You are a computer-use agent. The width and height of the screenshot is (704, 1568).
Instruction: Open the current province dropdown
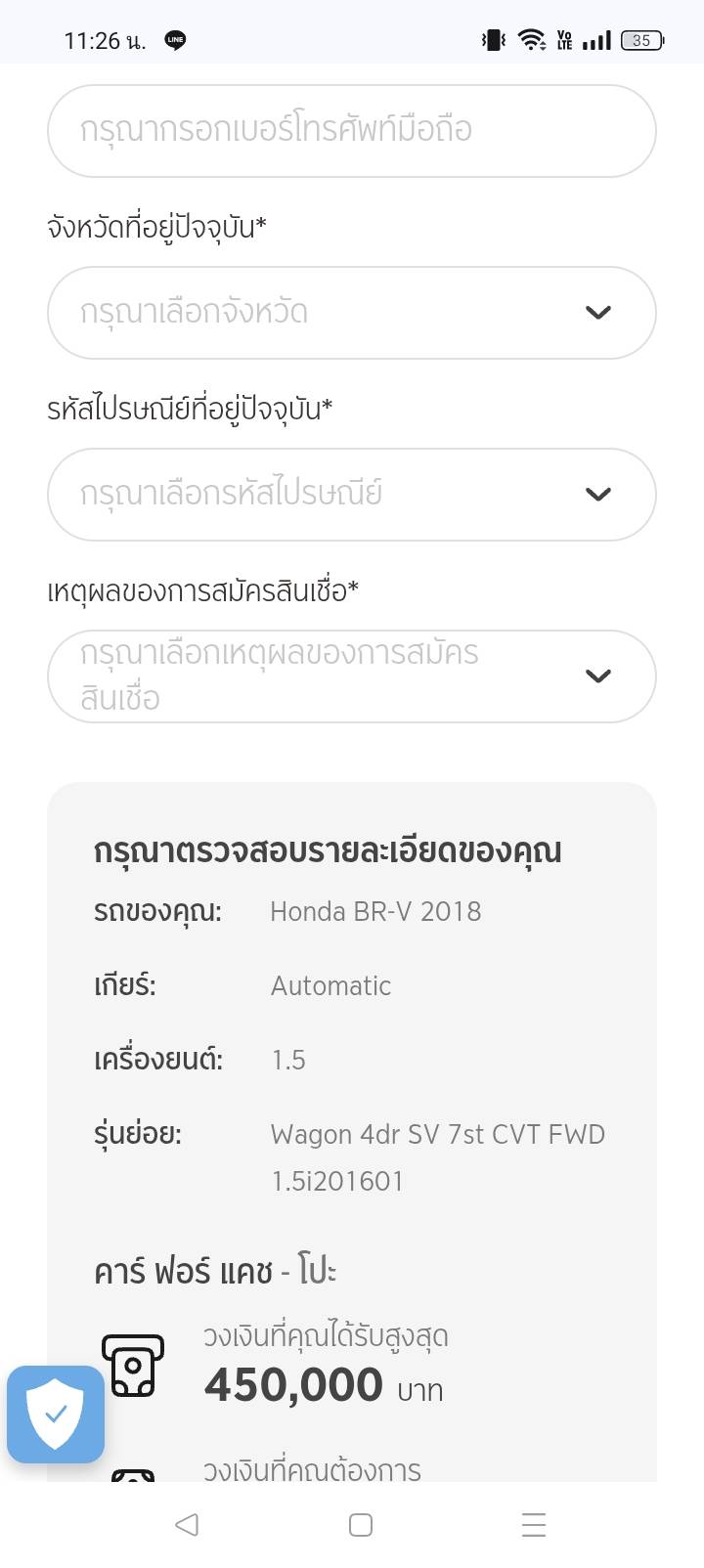[351, 312]
